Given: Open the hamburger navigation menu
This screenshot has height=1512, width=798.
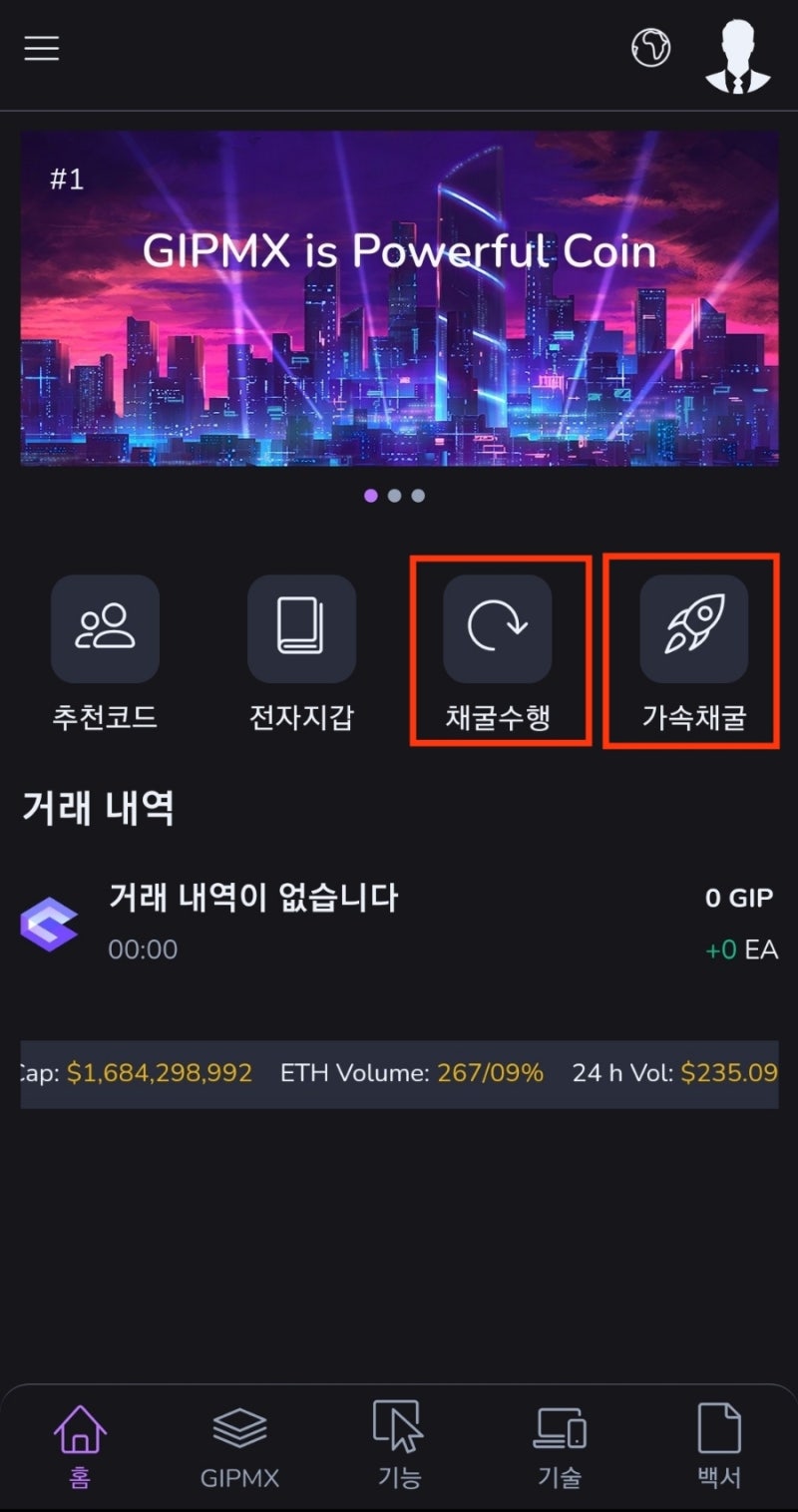Looking at the screenshot, I should (41, 48).
